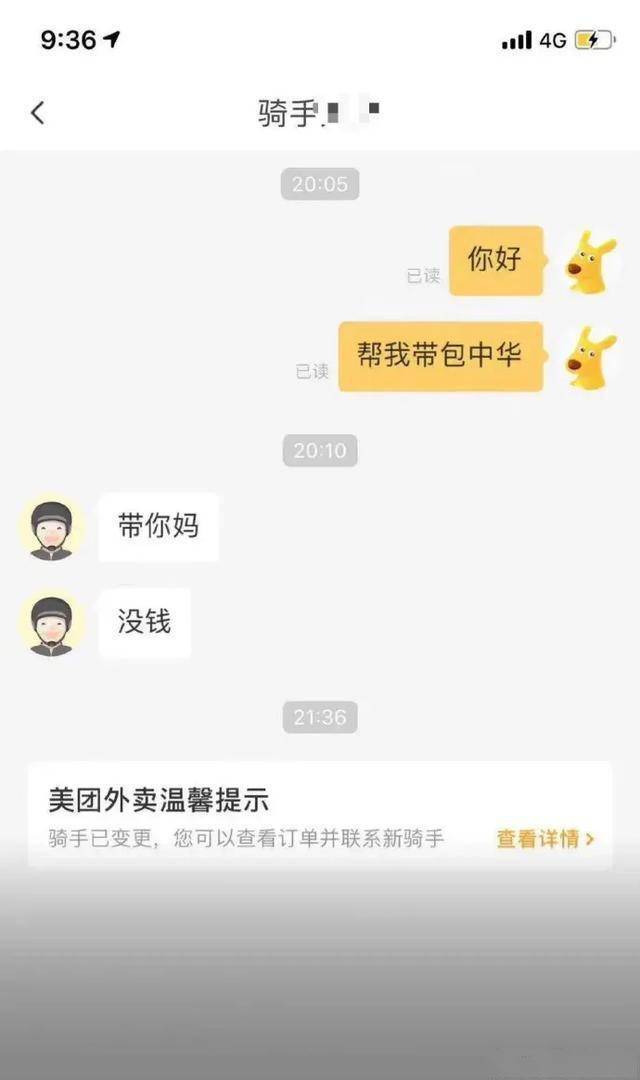Open 查看详情 in the Meituan notice
Image resolution: width=640 pixels, height=1080 pixels.
click(544, 838)
